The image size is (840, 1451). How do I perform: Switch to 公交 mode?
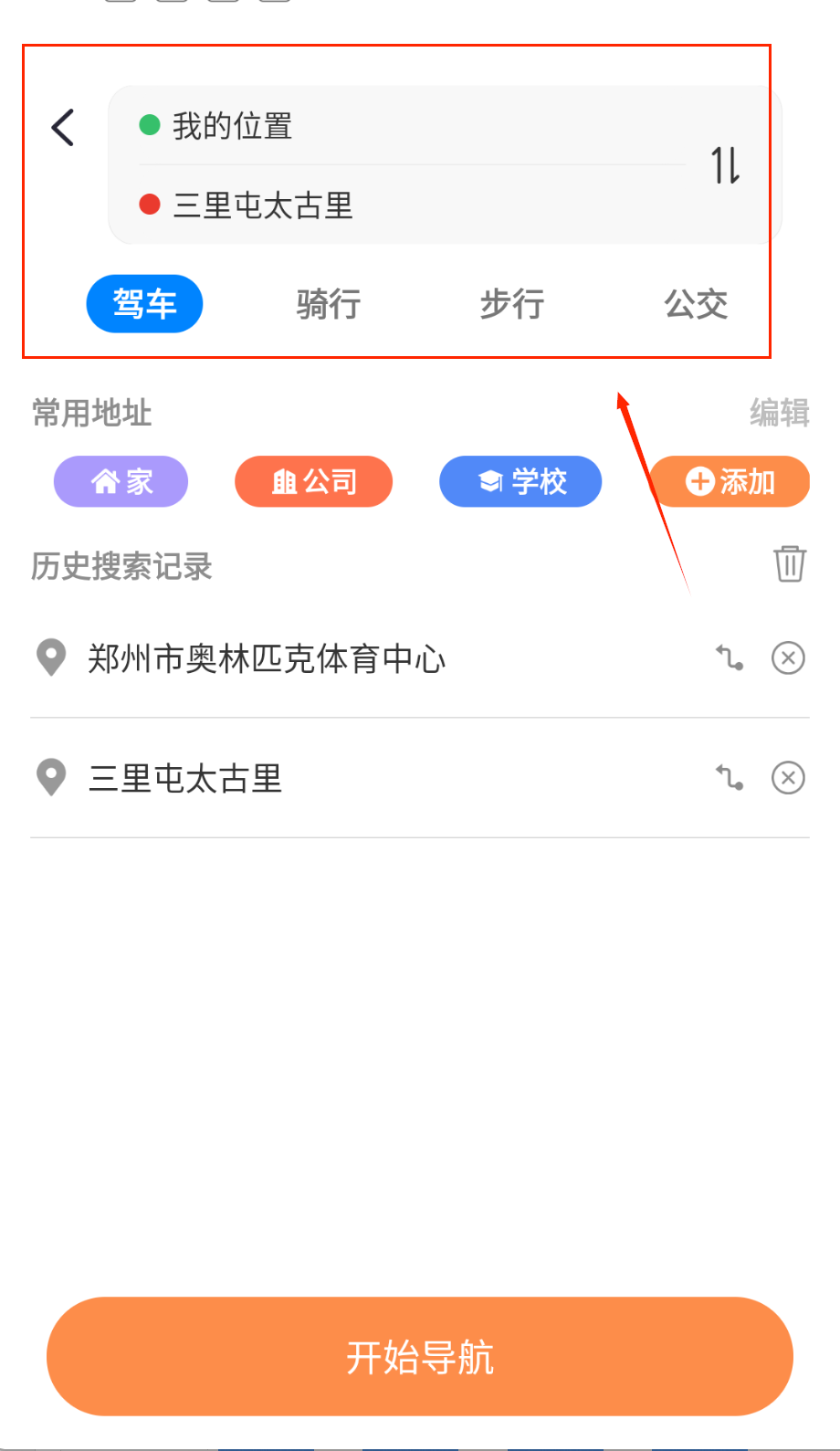tap(696, 304)
